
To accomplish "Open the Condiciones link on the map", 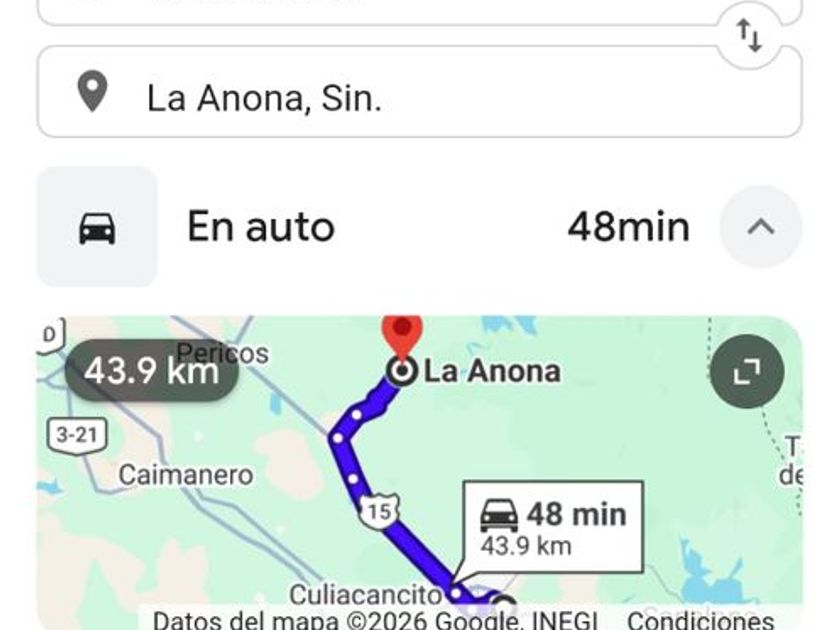I will click(x=700, y=620).
